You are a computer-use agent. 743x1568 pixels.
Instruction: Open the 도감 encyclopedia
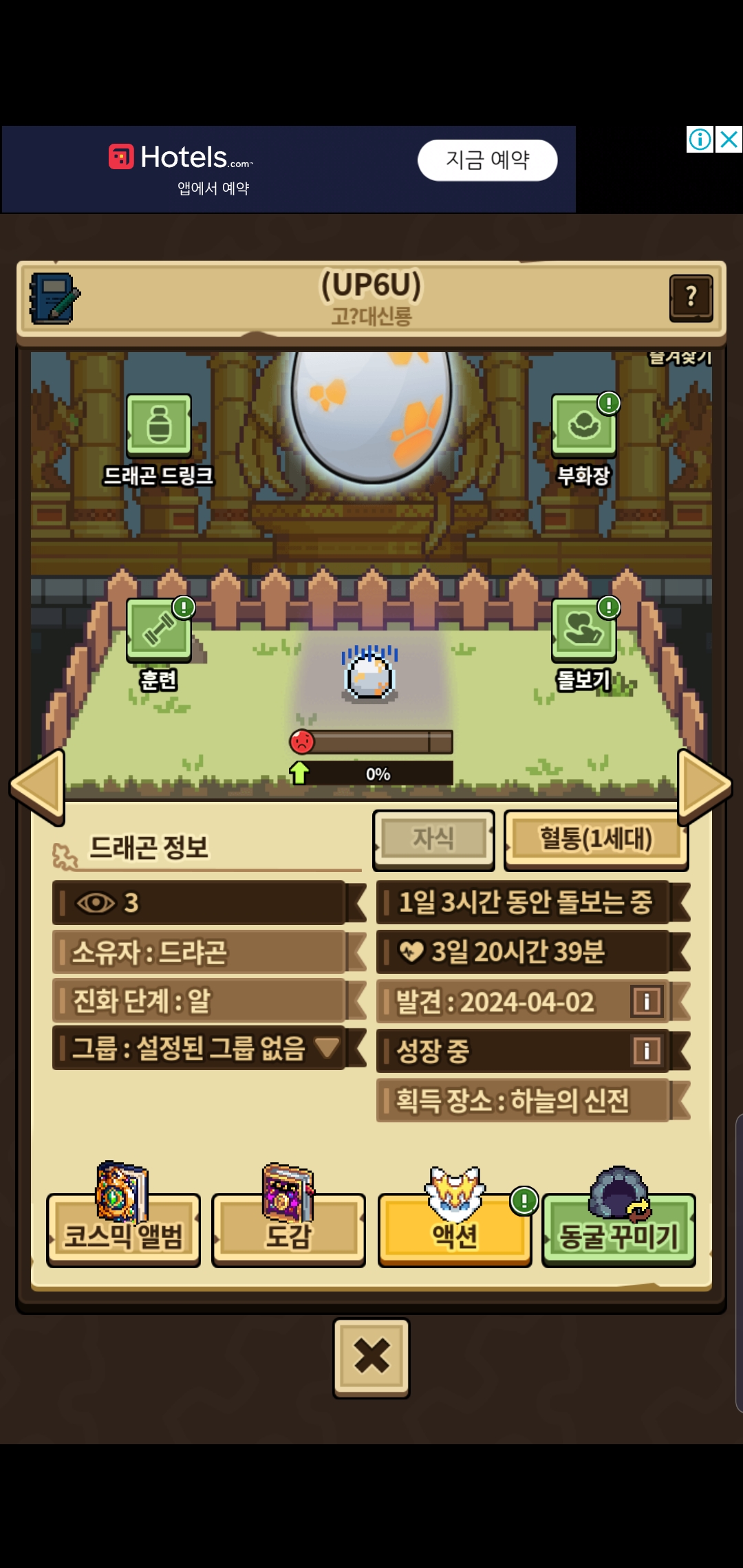point(289,1230)
